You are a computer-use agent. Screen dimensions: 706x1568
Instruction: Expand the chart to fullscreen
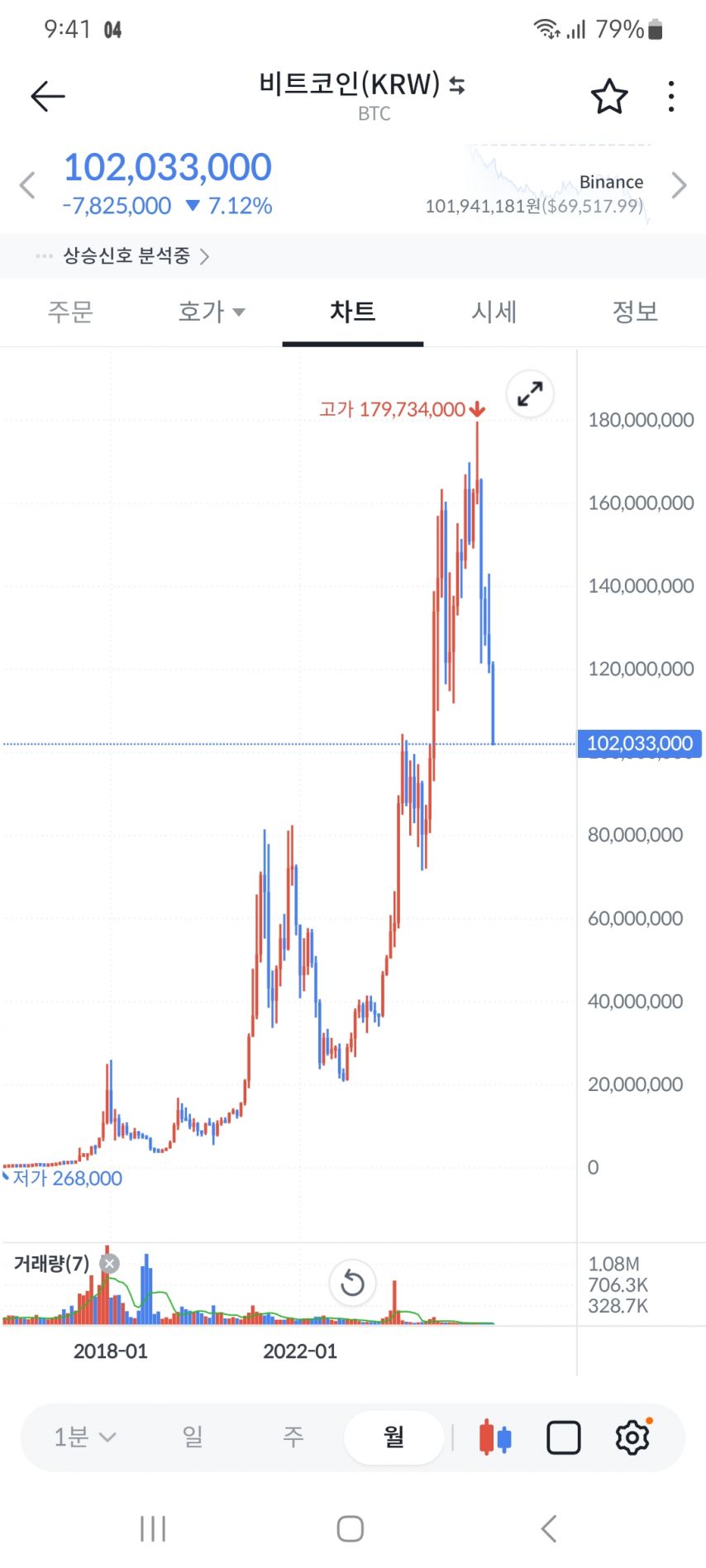coord(530,393)
